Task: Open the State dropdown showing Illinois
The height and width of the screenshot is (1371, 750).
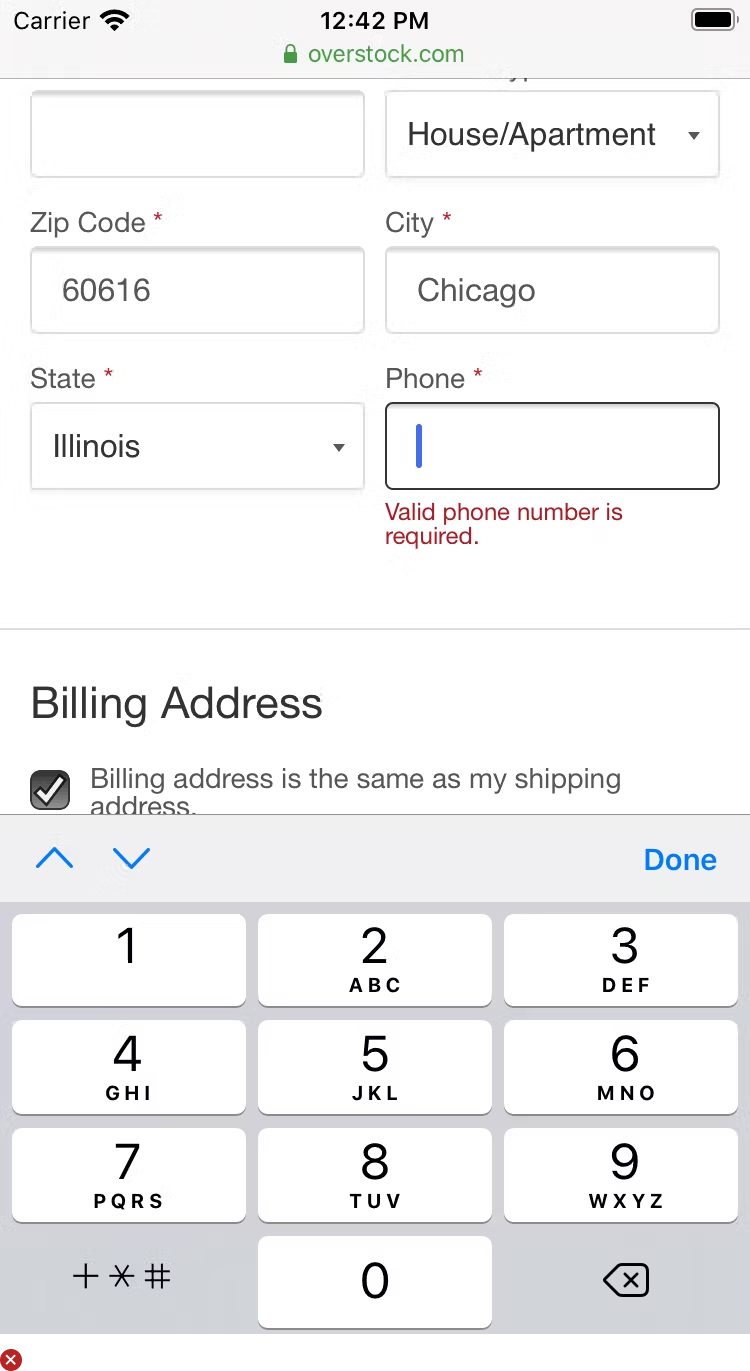Action: 197,446
